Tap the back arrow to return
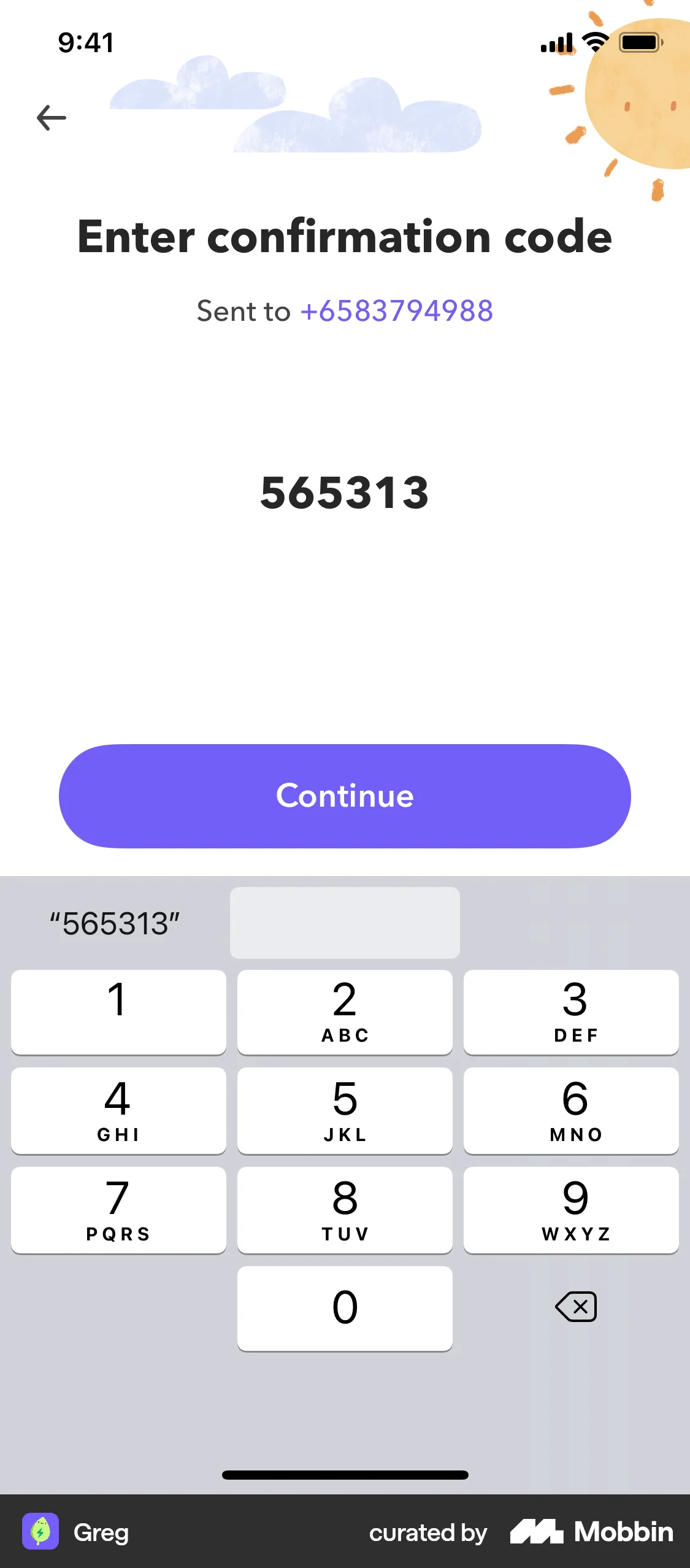This screenshot has width=690, height=1568. 50,117
